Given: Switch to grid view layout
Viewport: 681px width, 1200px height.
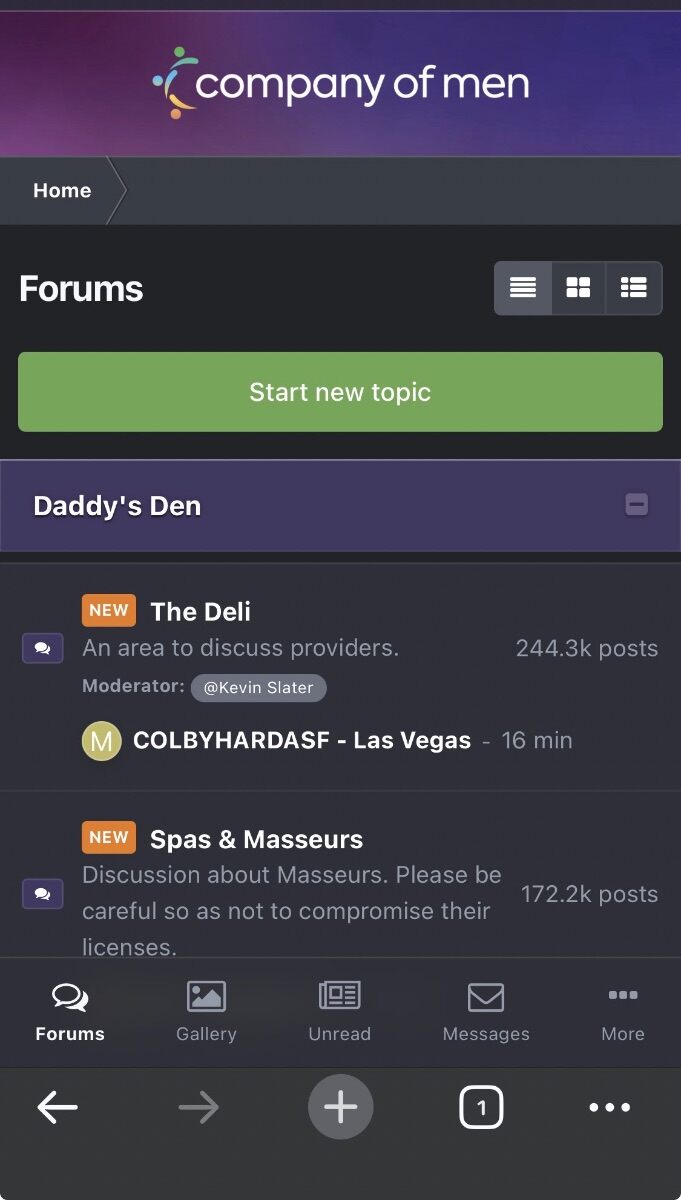Looking at the screenshot, I should click(x=578, y=288).
